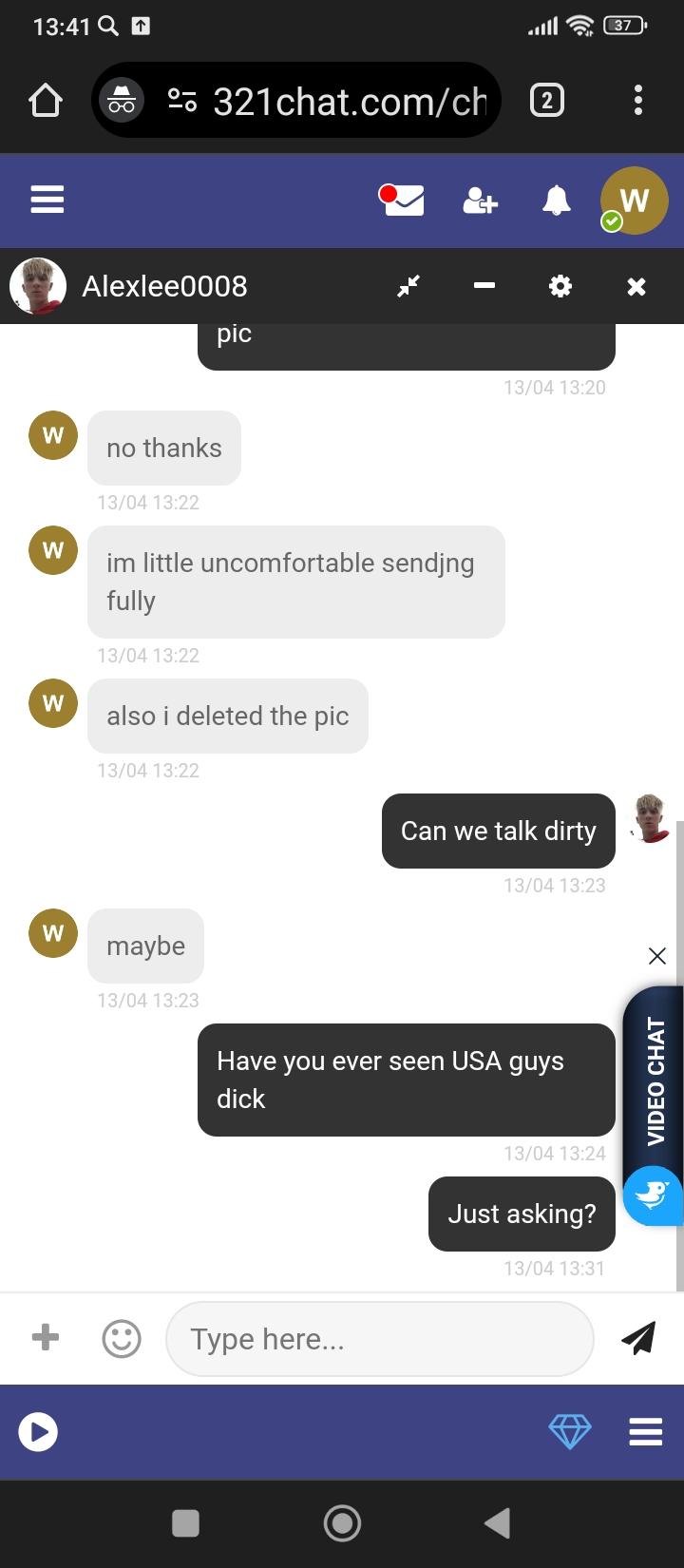Open the private messages envelope

point(401,201)
